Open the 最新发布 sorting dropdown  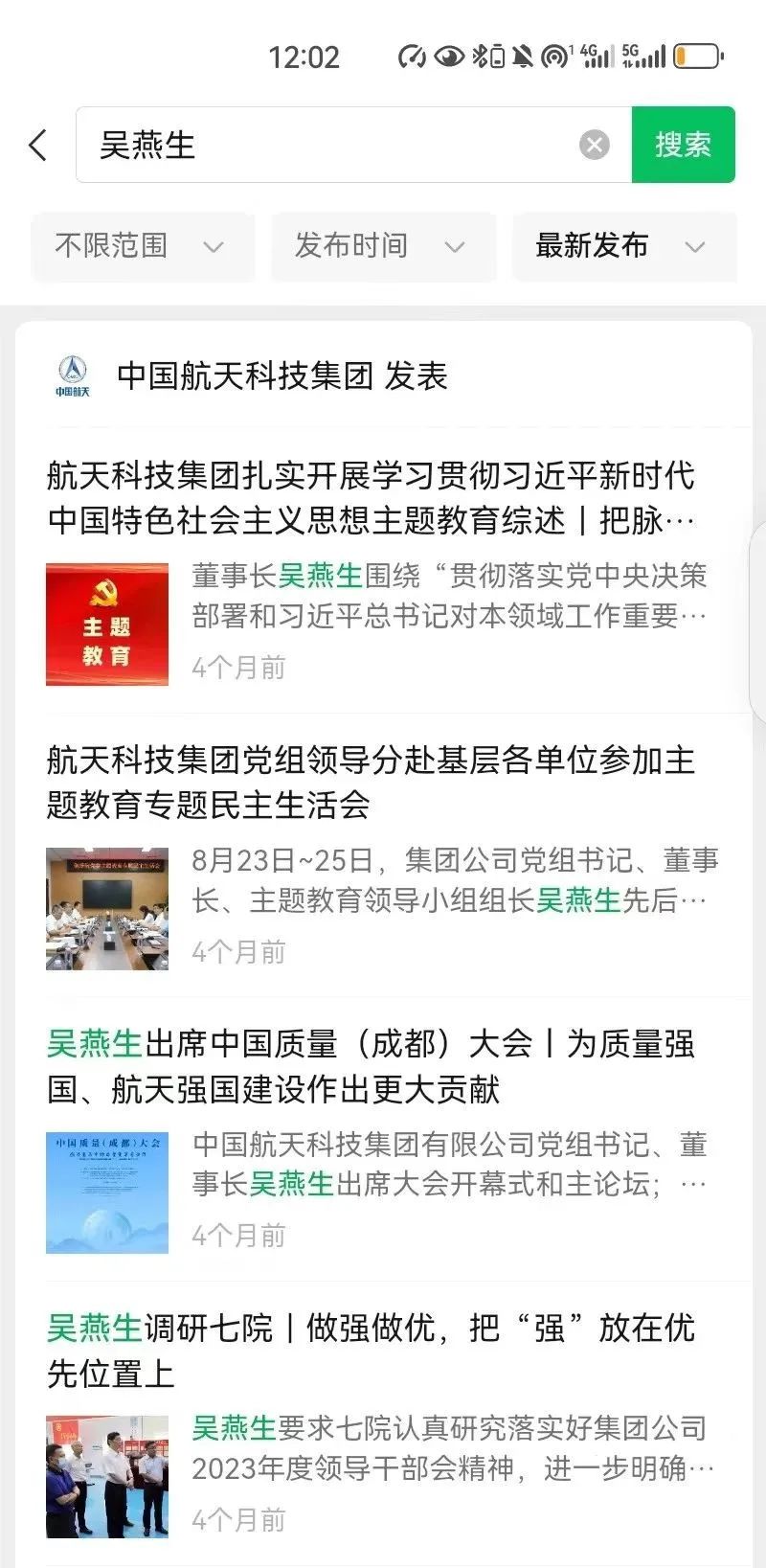624,247
